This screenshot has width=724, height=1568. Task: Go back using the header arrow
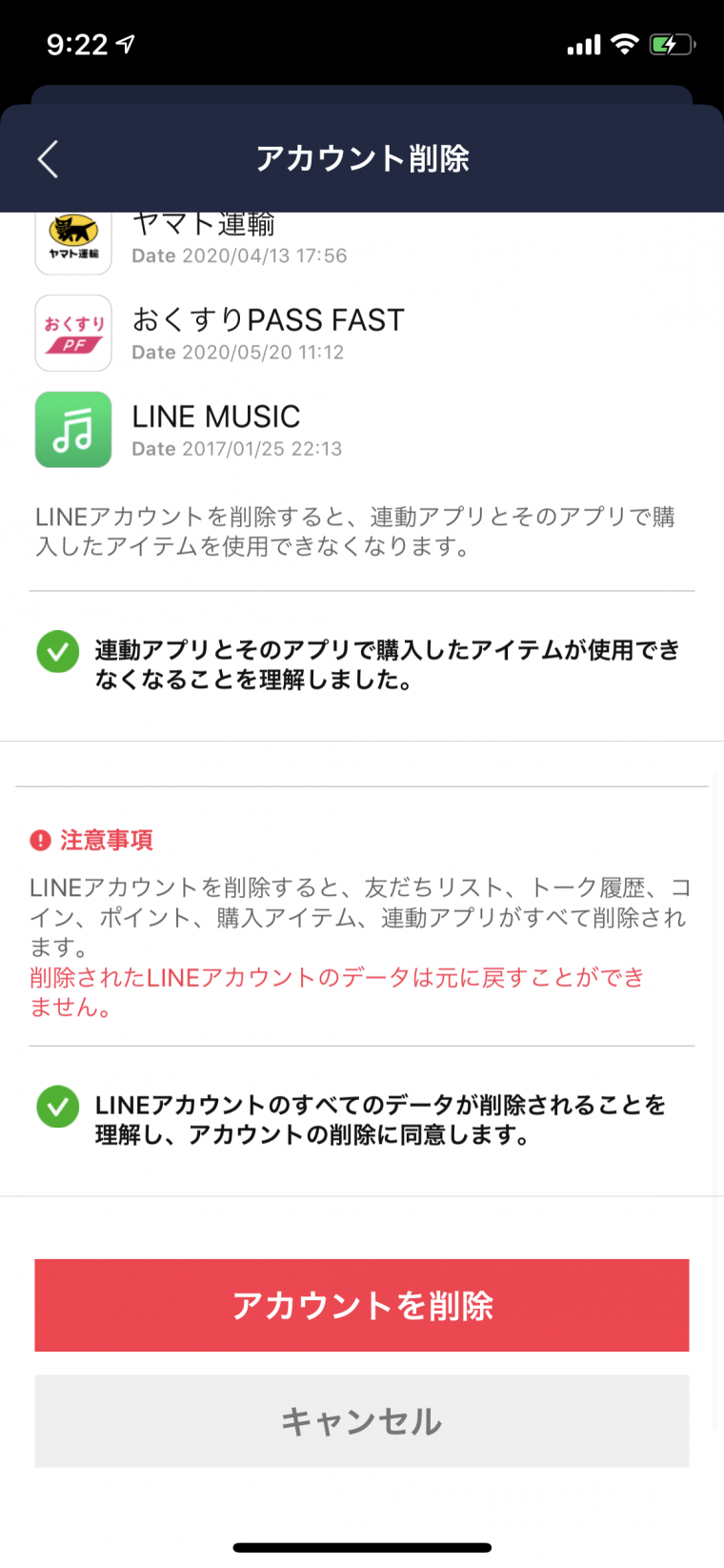[49, 159]
